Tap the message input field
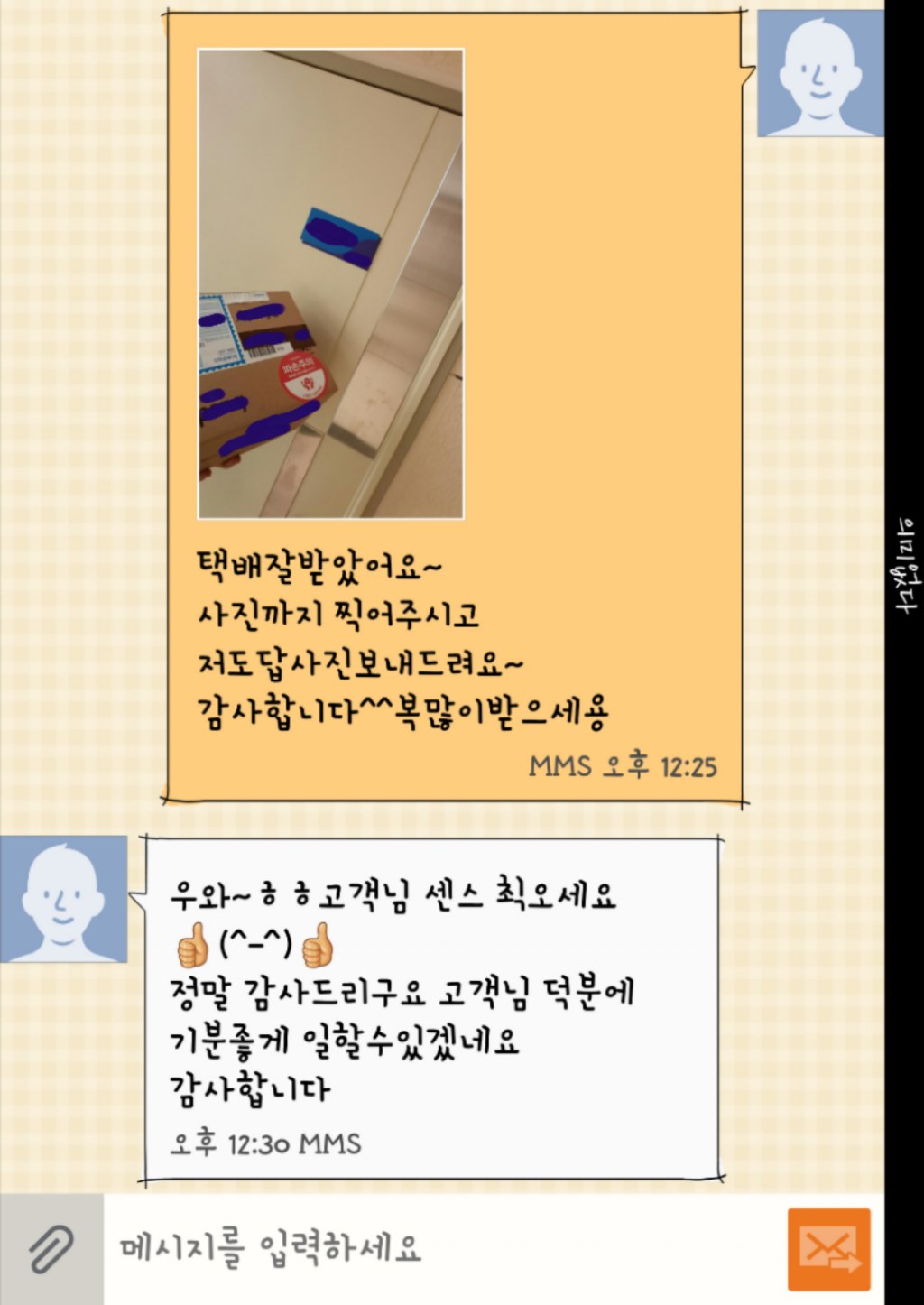Image resolution: width=924 pixels, height=1305 pixels. [x=442, y=1250]
